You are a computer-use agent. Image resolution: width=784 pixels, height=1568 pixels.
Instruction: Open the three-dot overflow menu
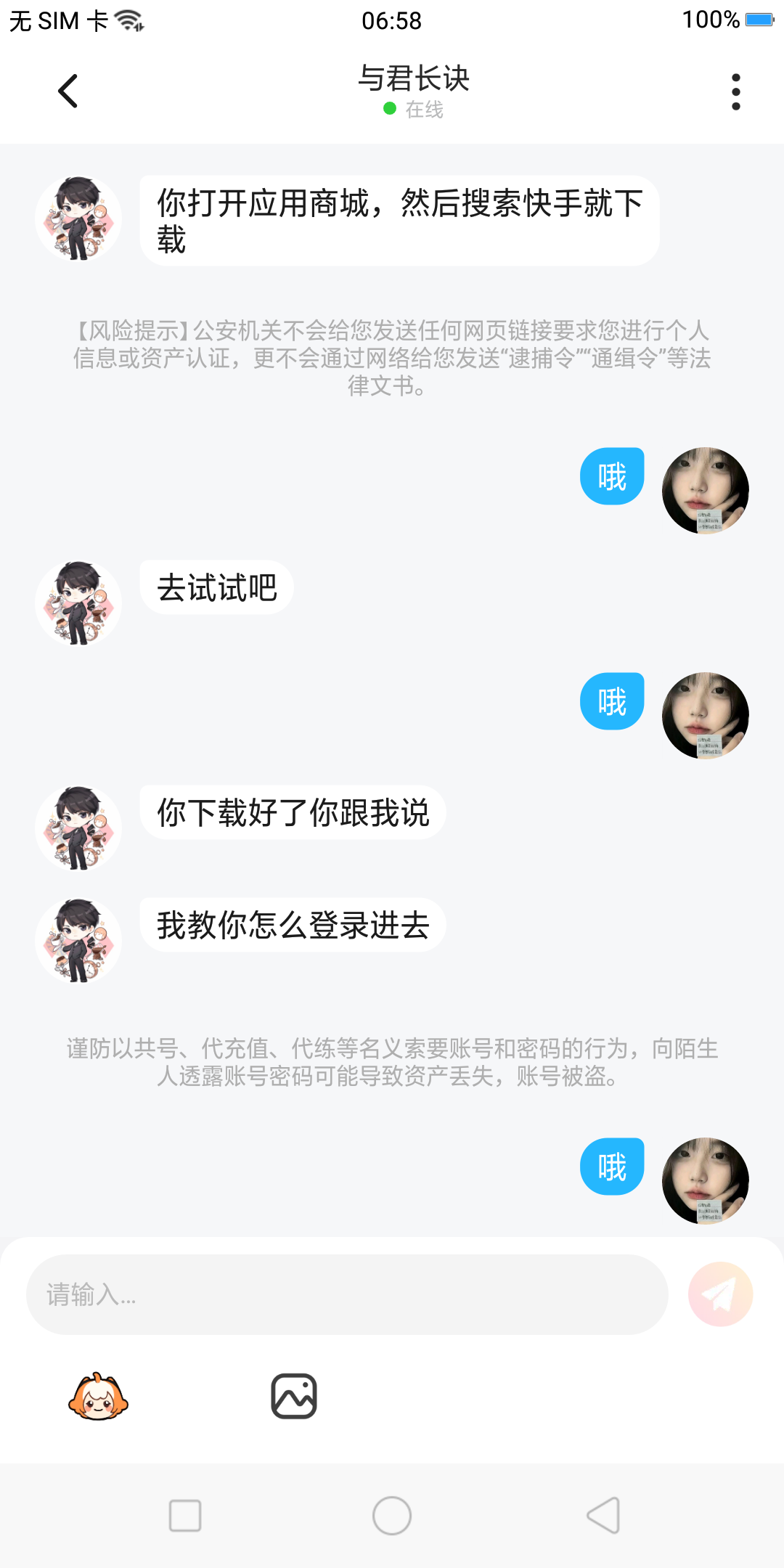click(735, 92)
